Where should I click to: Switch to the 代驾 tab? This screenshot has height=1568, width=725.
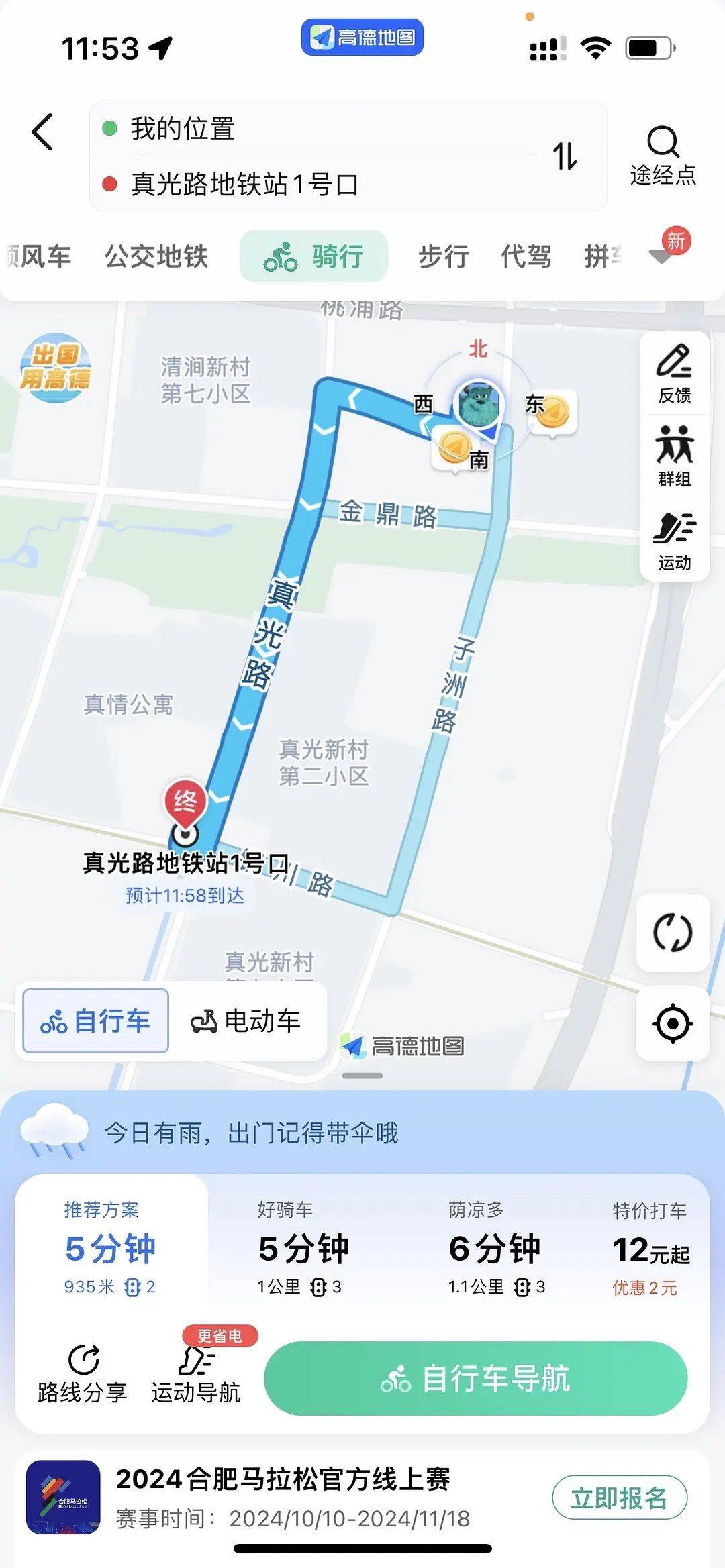tap(526, 256)
